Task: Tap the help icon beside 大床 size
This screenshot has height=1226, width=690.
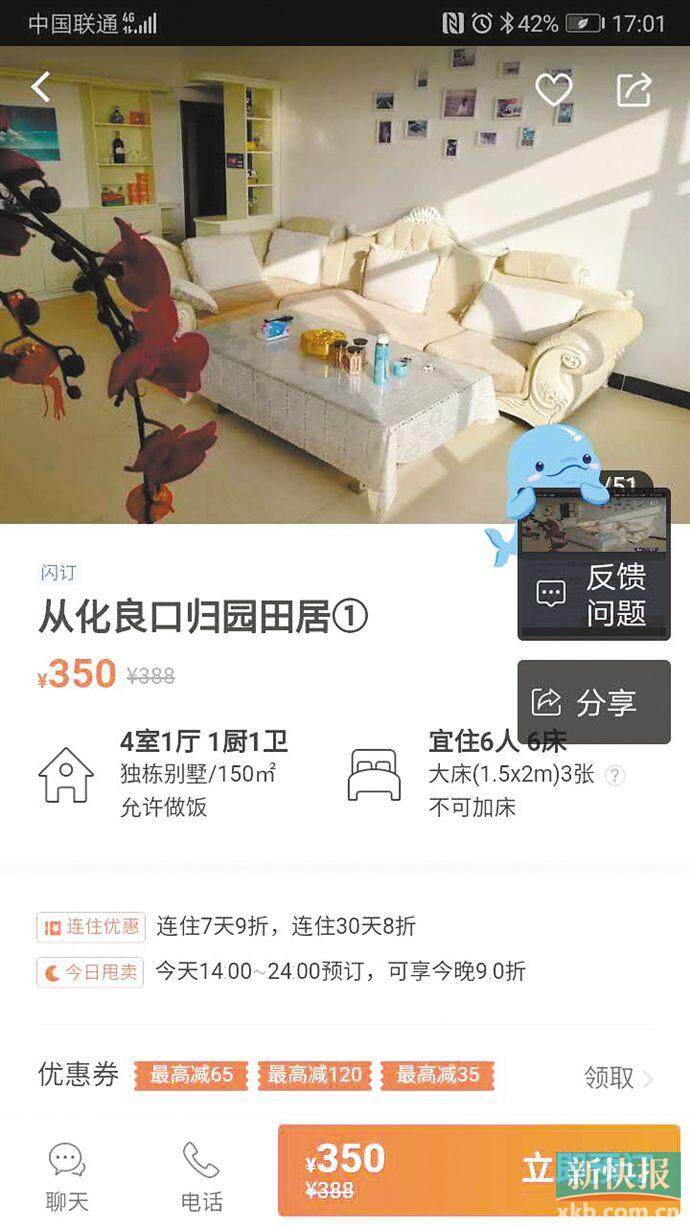Action: pos(616,775)
